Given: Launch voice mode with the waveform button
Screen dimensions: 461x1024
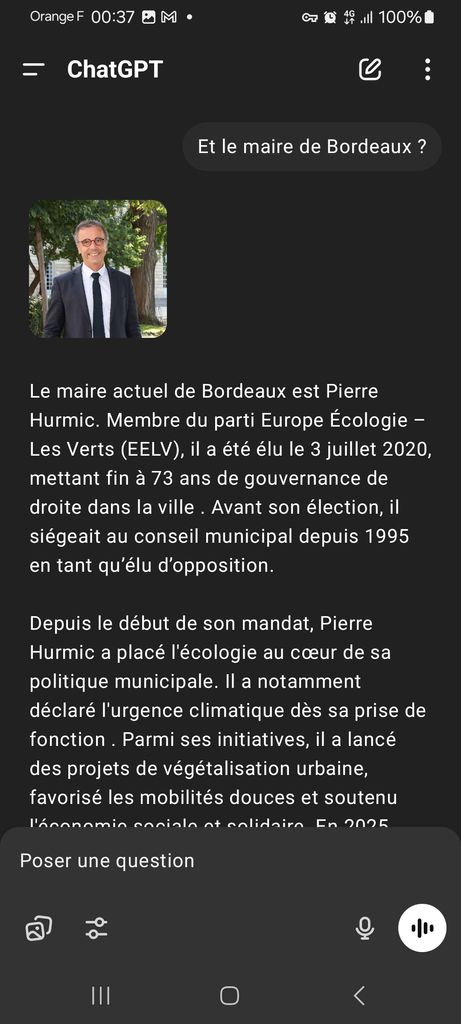Looking at the screenshot, I should 422,928.
